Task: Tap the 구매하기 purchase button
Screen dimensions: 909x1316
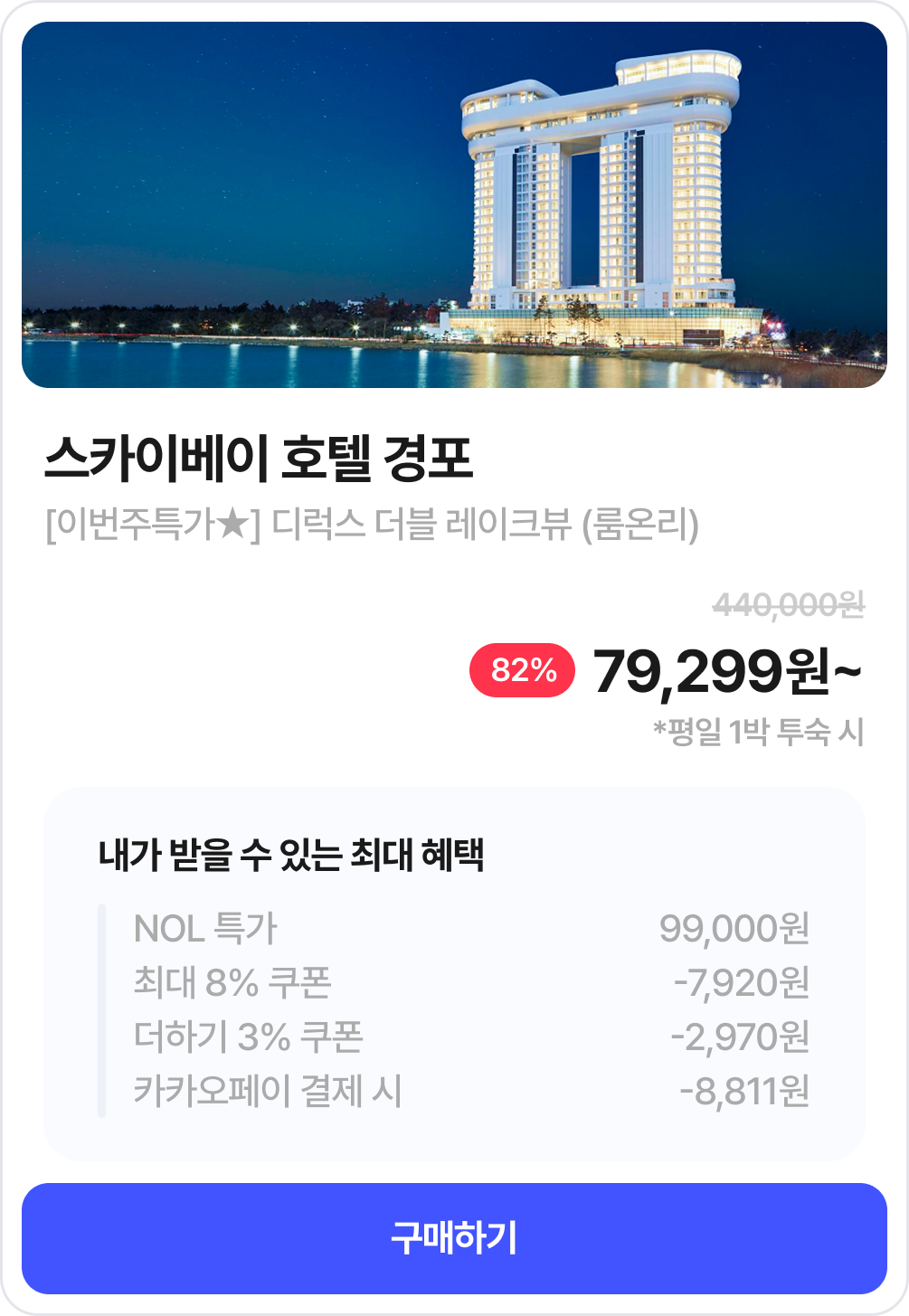Action: pos(454,1238)
